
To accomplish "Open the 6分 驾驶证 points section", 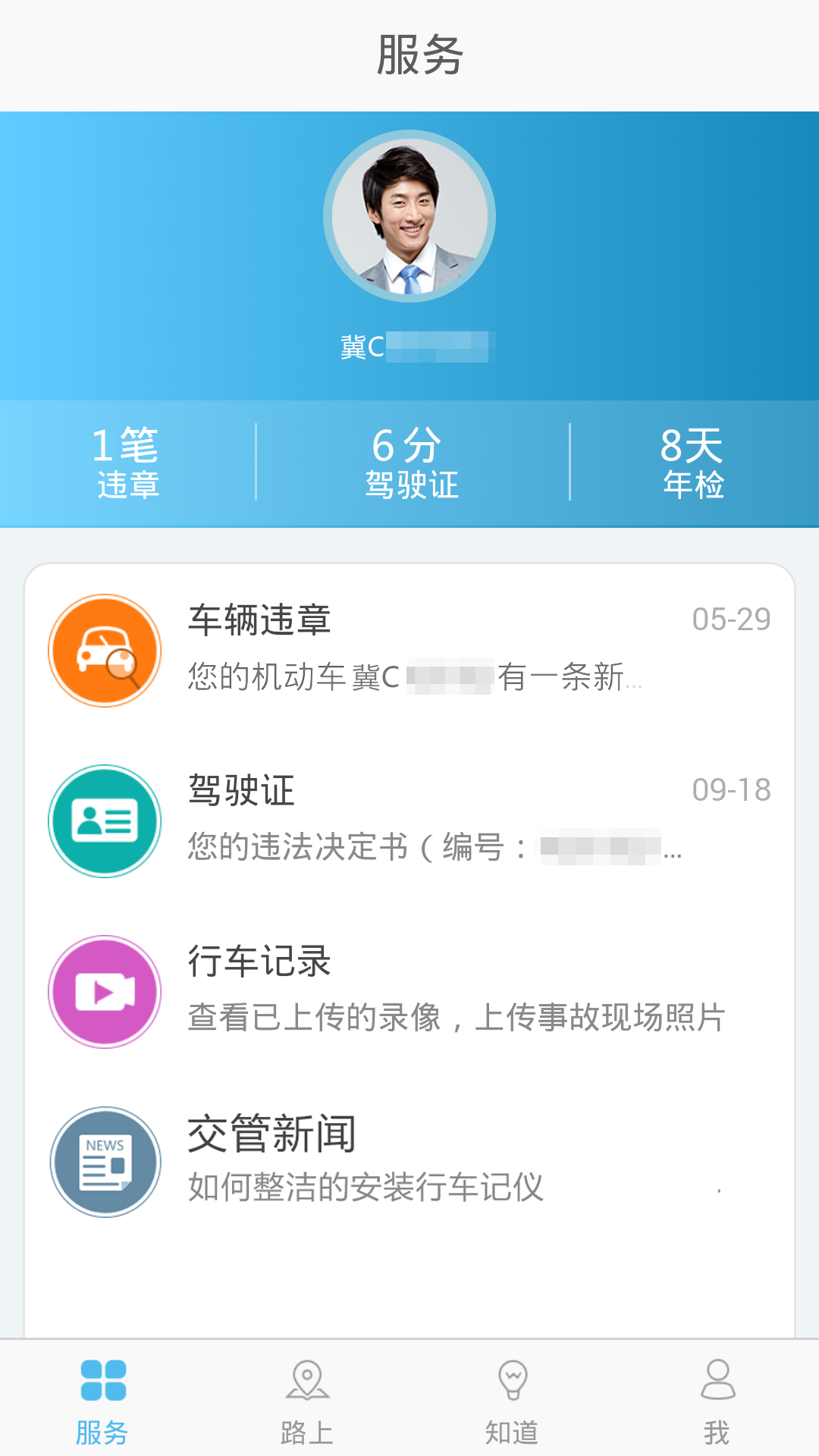I will tap(410, 463).
